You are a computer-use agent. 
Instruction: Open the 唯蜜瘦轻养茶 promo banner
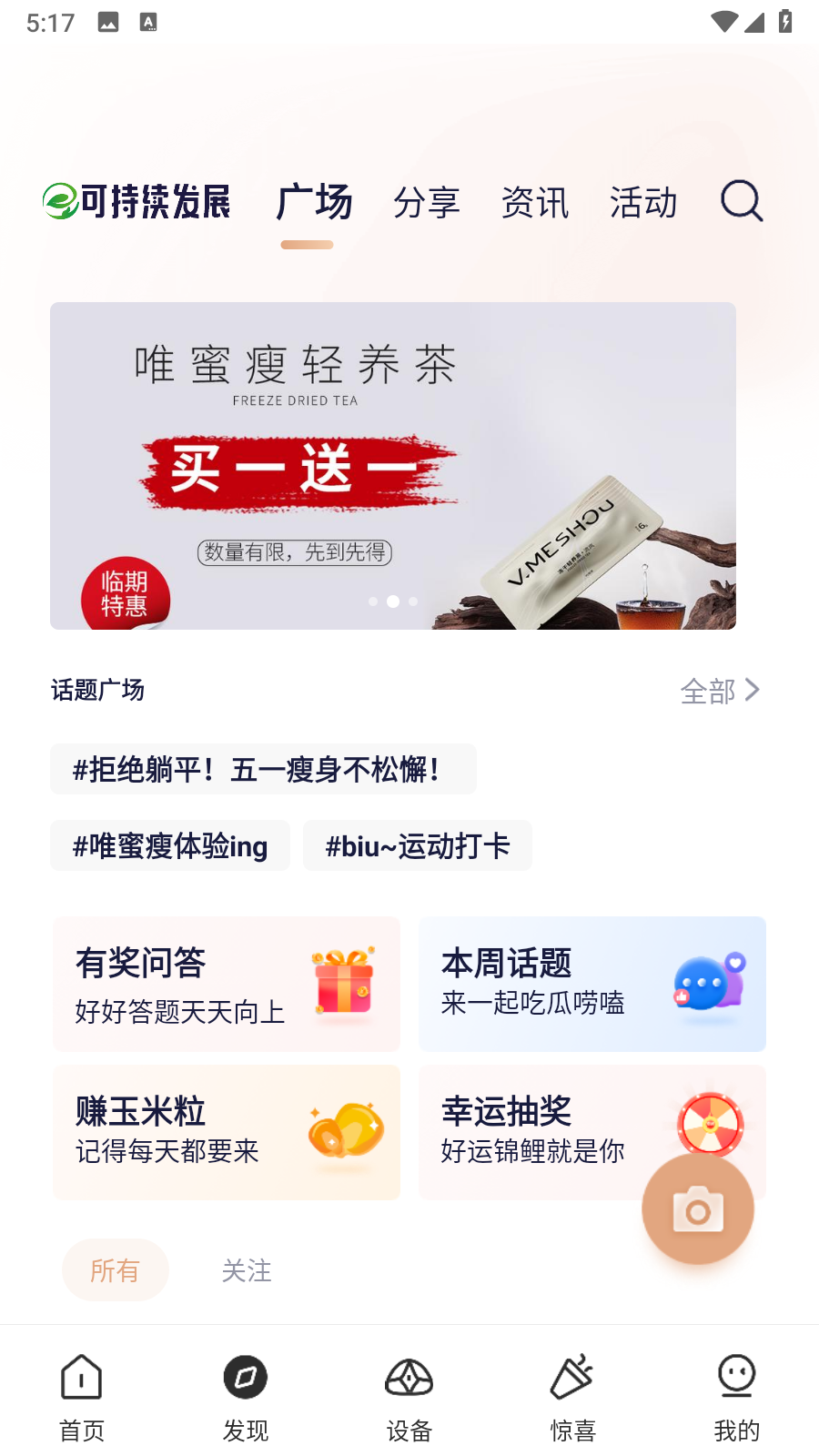[x=392, y=465]
